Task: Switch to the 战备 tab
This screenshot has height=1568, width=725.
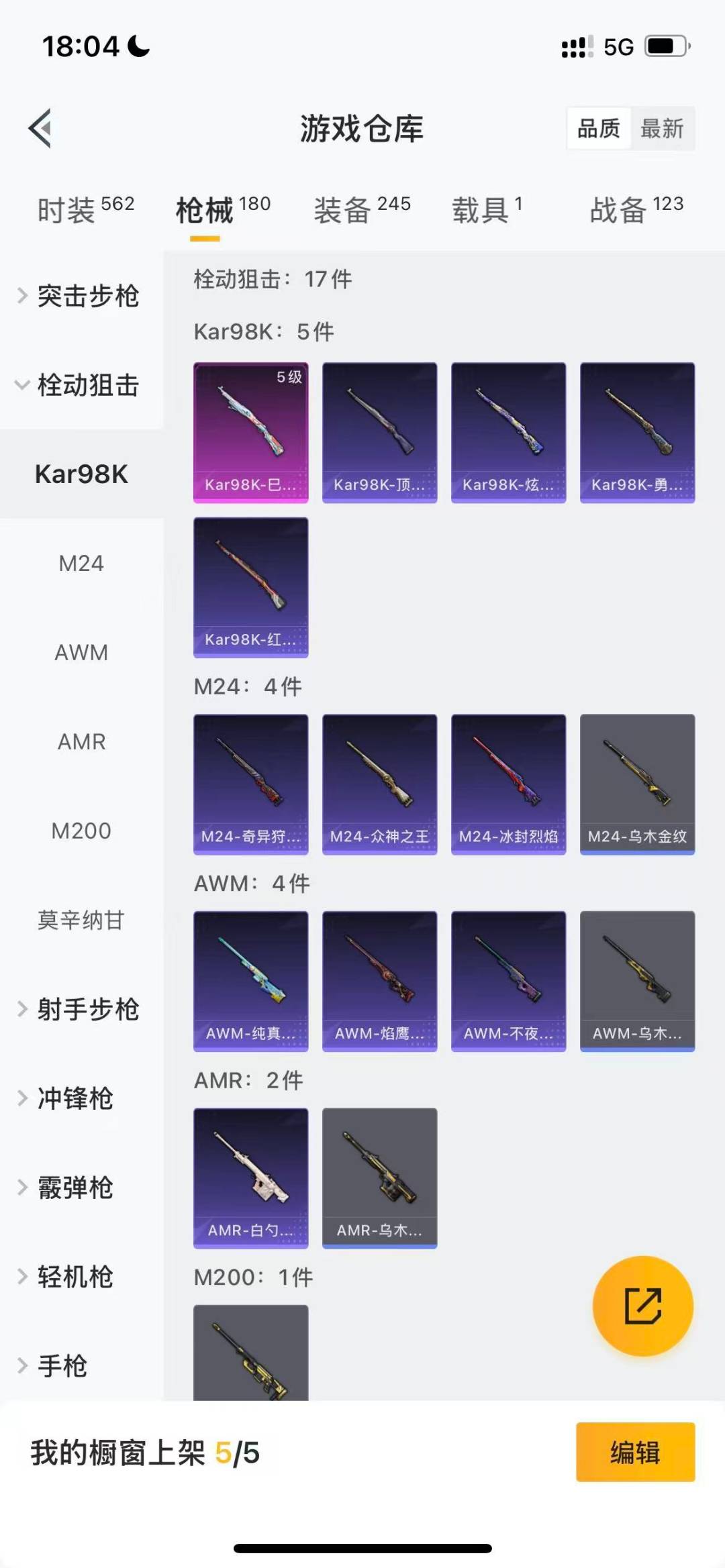Action: point(636,209)
